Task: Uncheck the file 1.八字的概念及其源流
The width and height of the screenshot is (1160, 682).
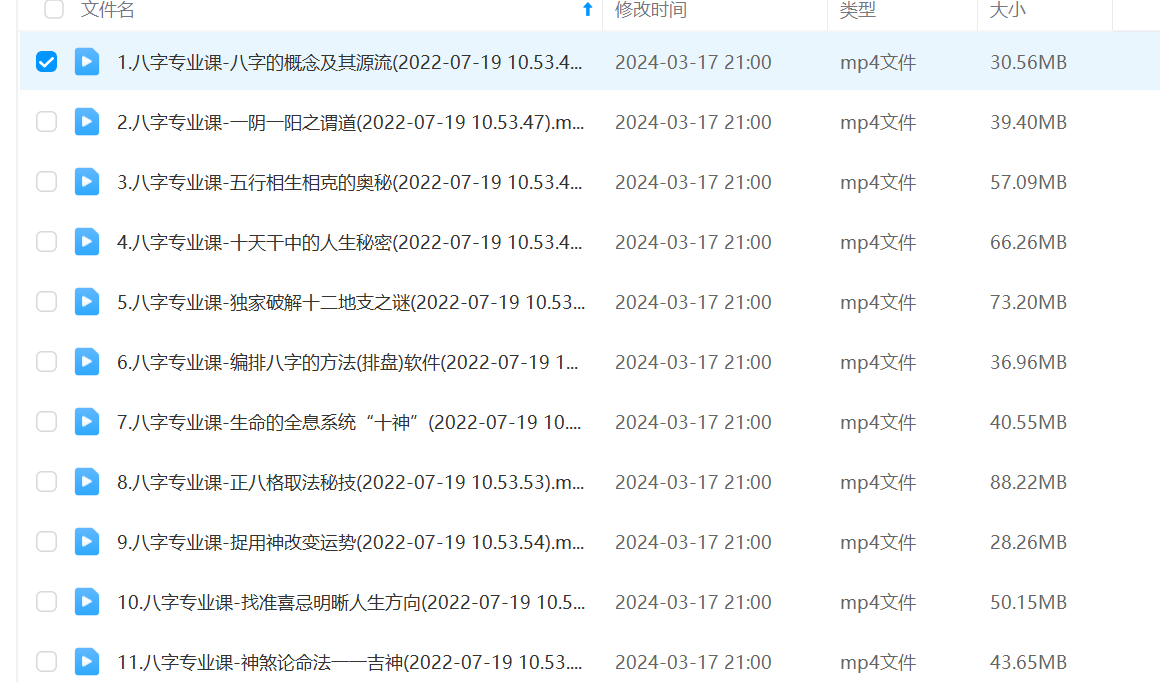Action: tap(46, 62)
